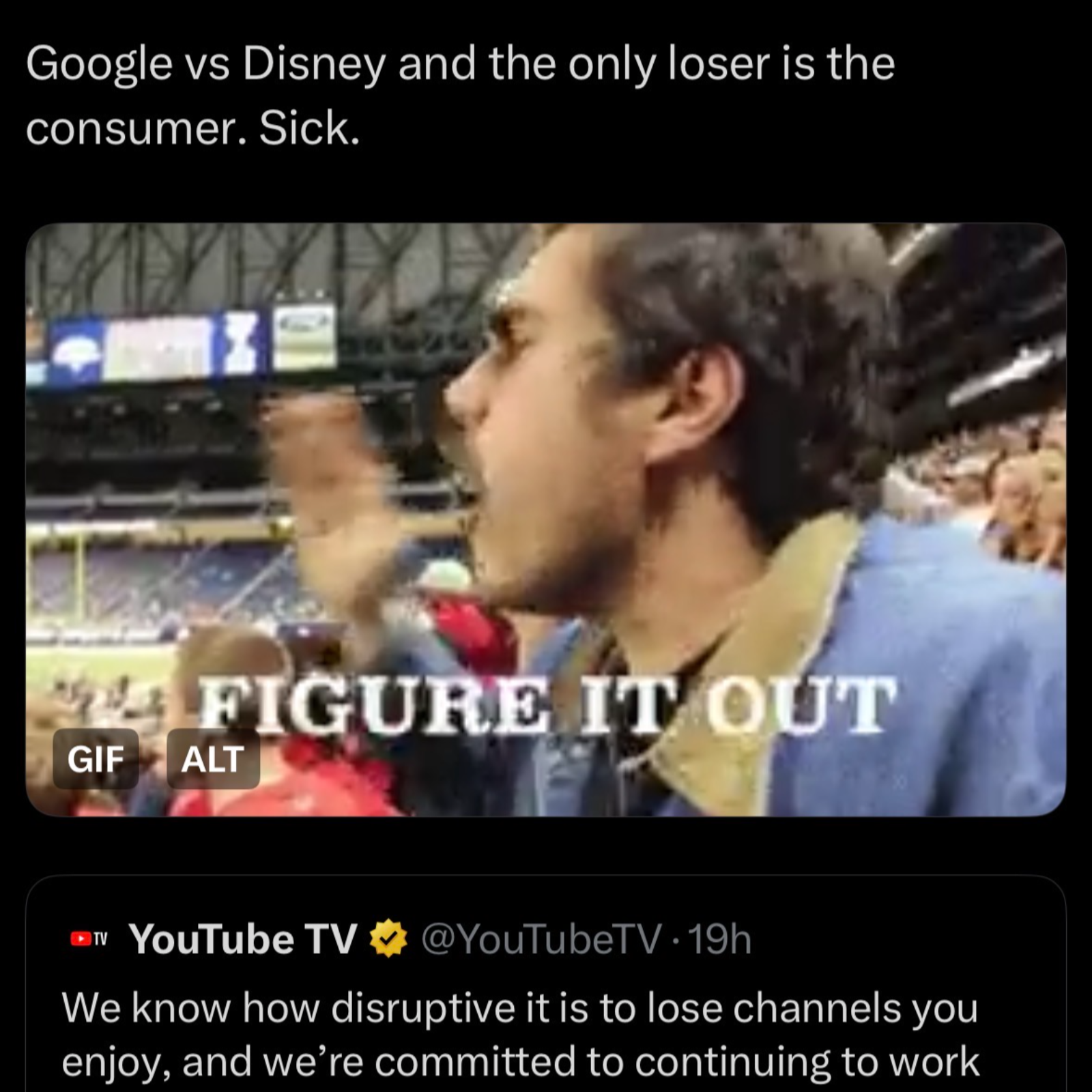Screen dimensions: 1092x1092
Task: Show the ALT description of the GIF
Action: 212,759
